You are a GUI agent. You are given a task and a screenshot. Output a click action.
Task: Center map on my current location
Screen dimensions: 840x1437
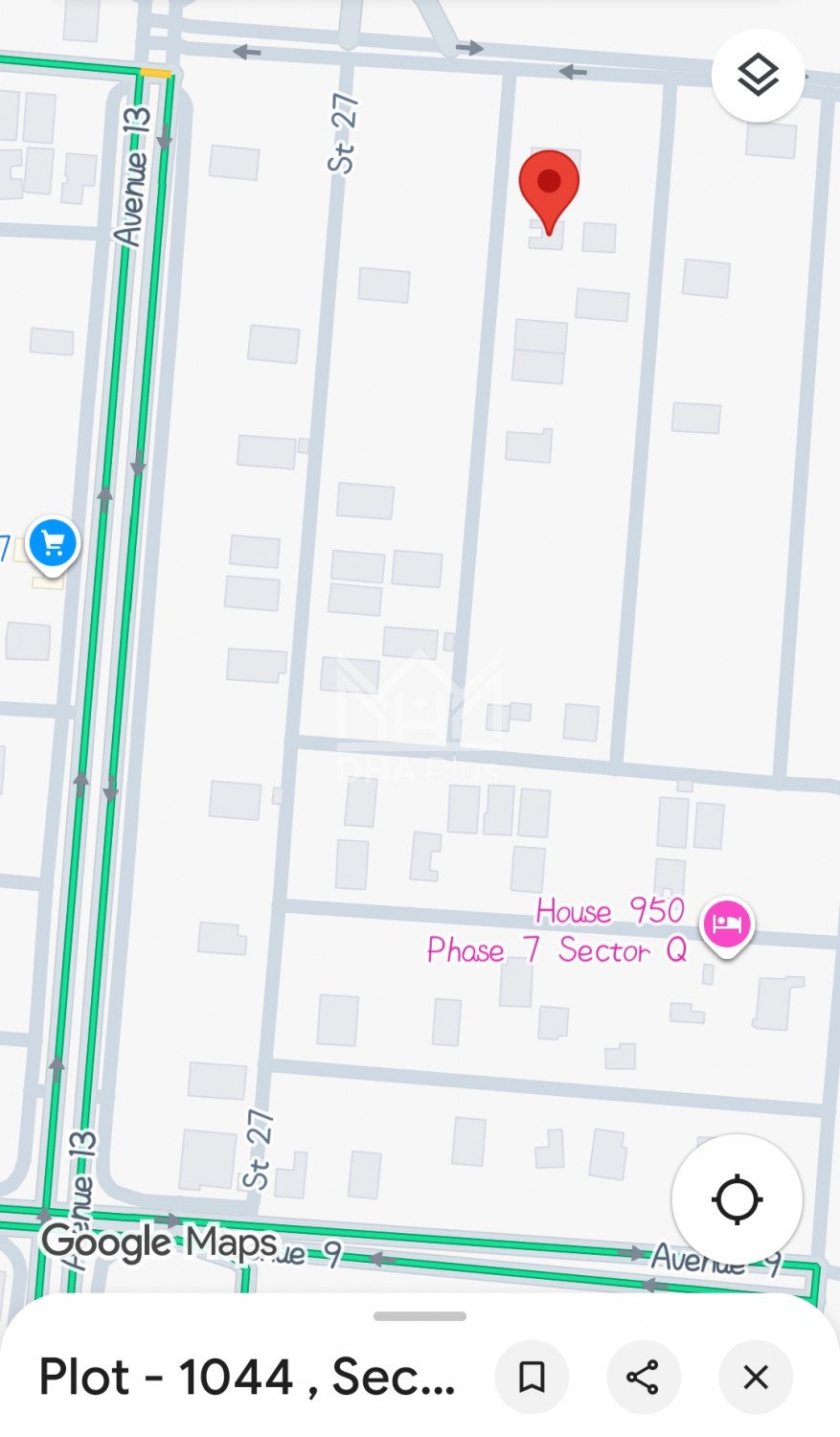click(x=737, y=1198)
